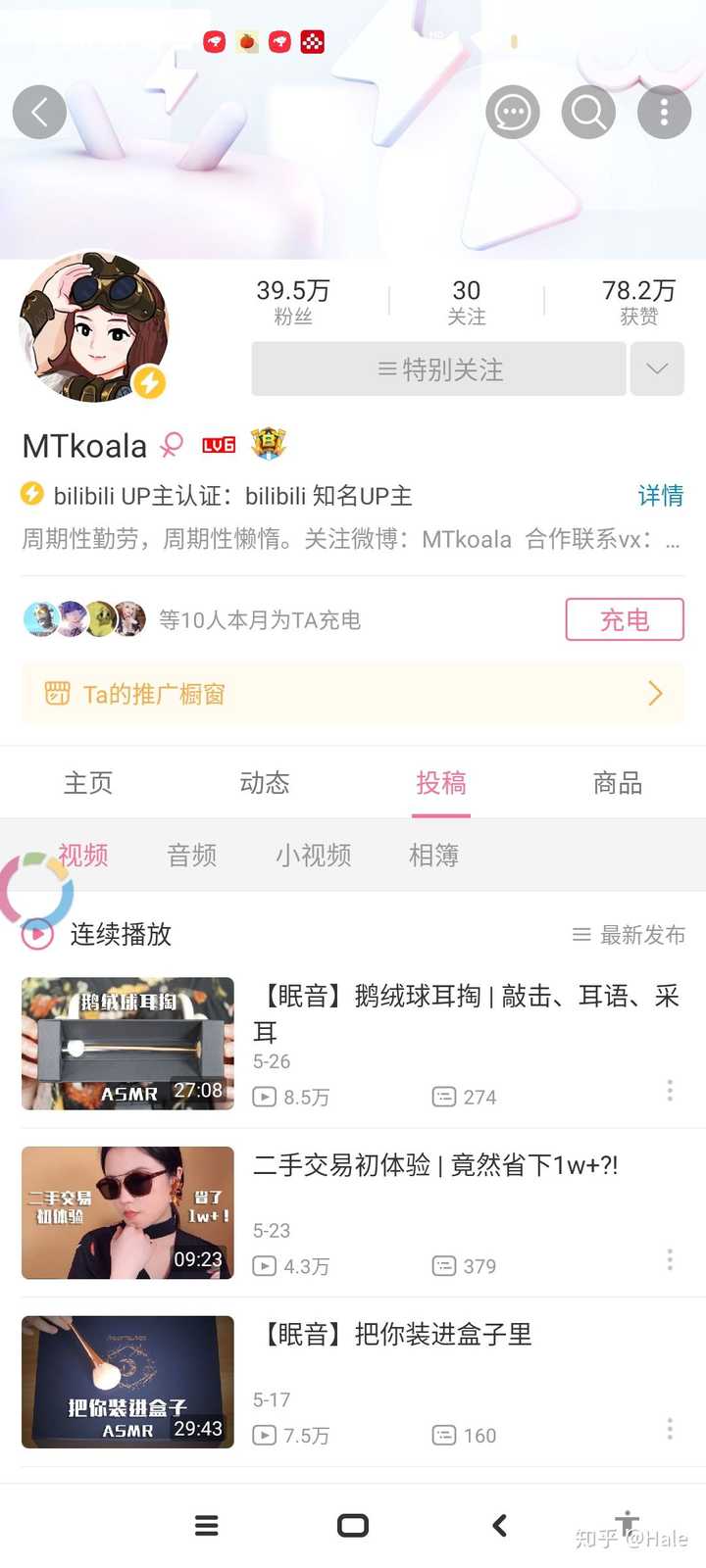Tap the system home button
706x1568 pixels.
353,1525
